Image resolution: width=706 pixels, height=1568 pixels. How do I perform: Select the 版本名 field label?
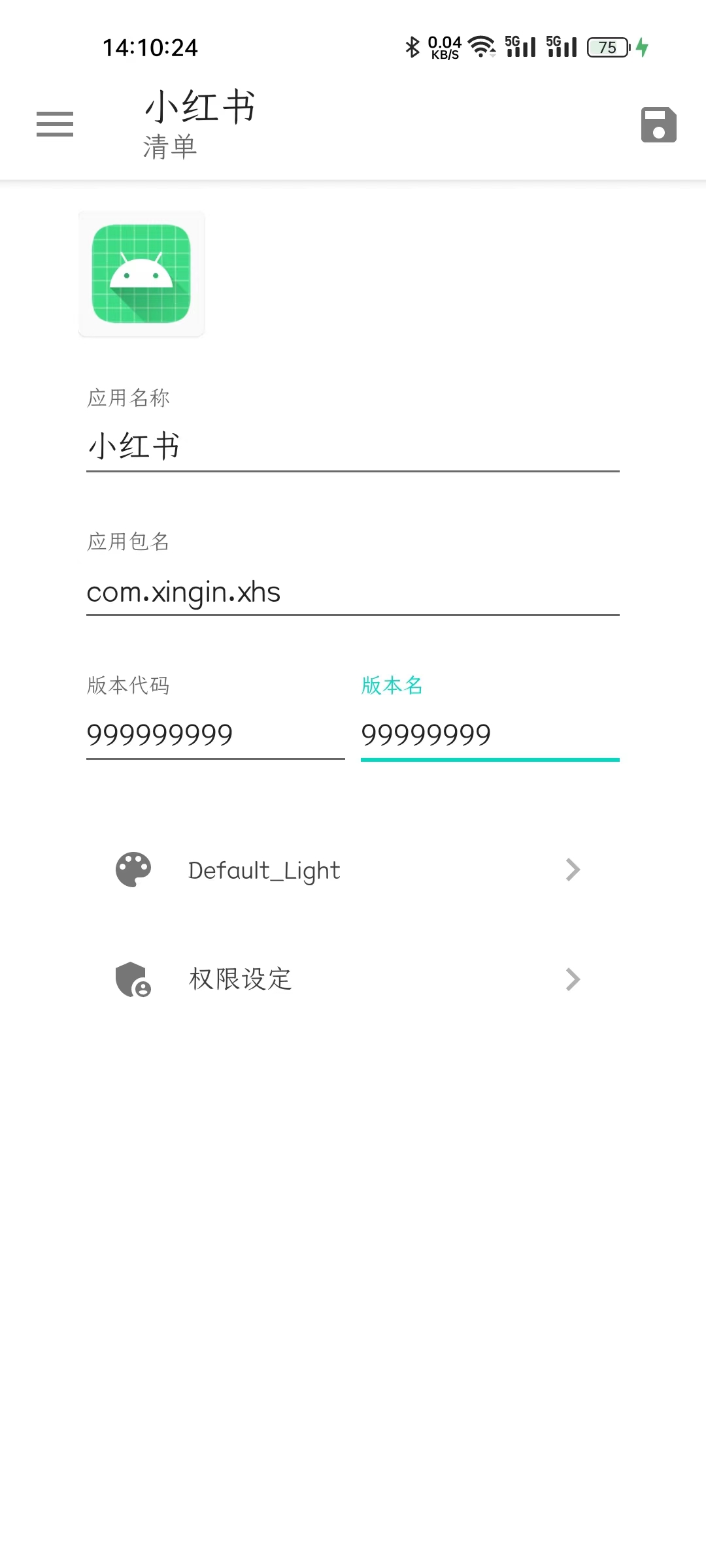[x=391, y=685]
